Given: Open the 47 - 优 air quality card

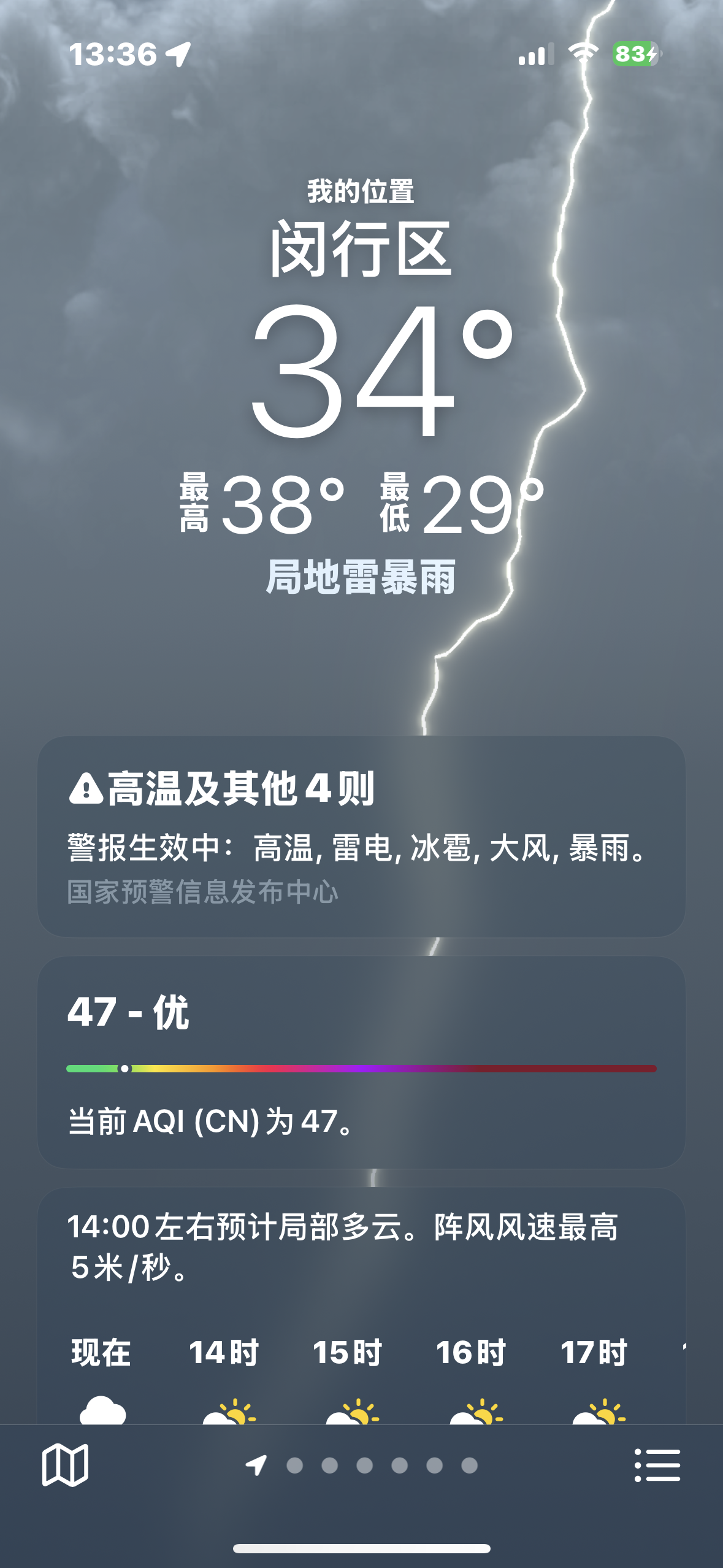Looking at the screenshot, I should [361, 1062].
